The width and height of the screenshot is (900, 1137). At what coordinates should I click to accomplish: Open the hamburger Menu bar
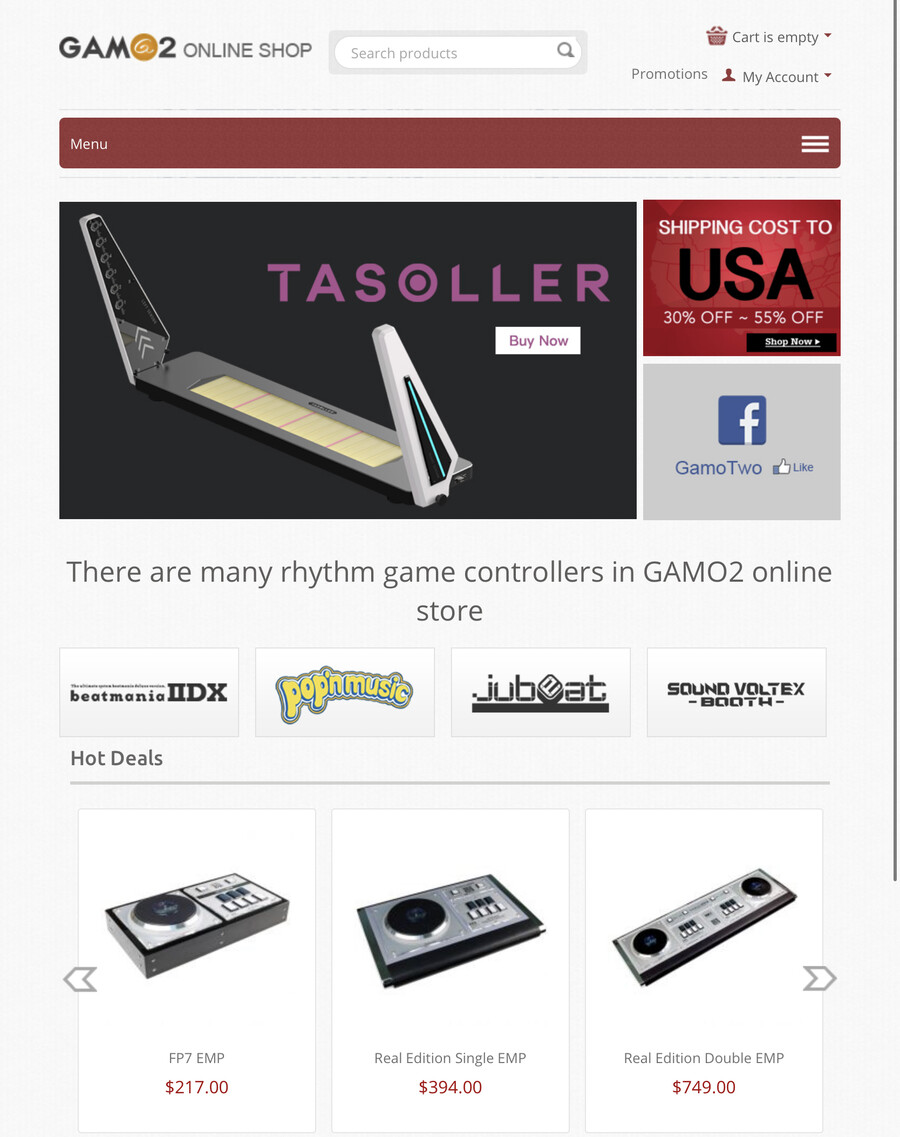814,144
